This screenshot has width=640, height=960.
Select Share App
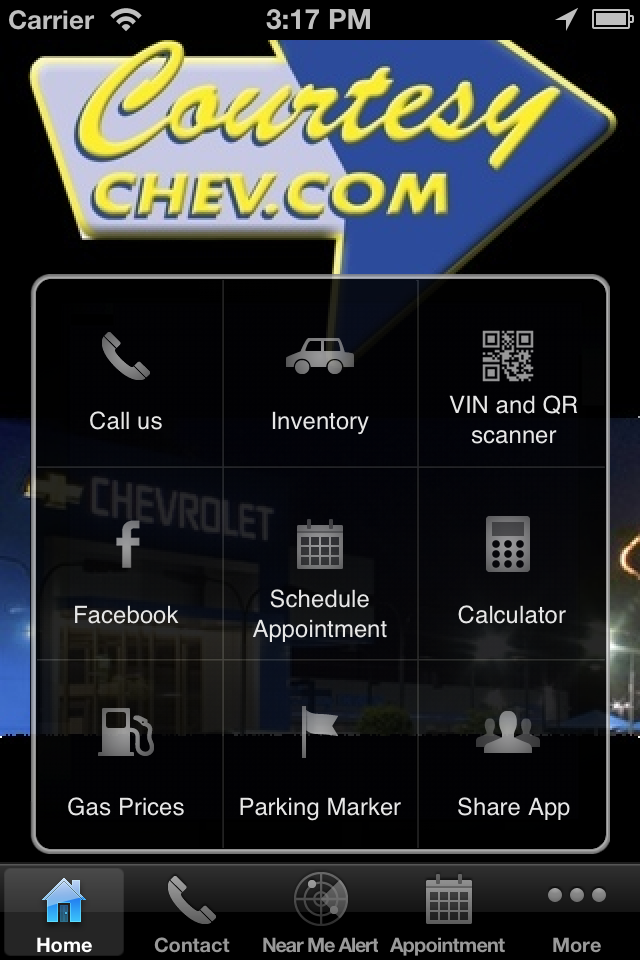coord(513,762)
